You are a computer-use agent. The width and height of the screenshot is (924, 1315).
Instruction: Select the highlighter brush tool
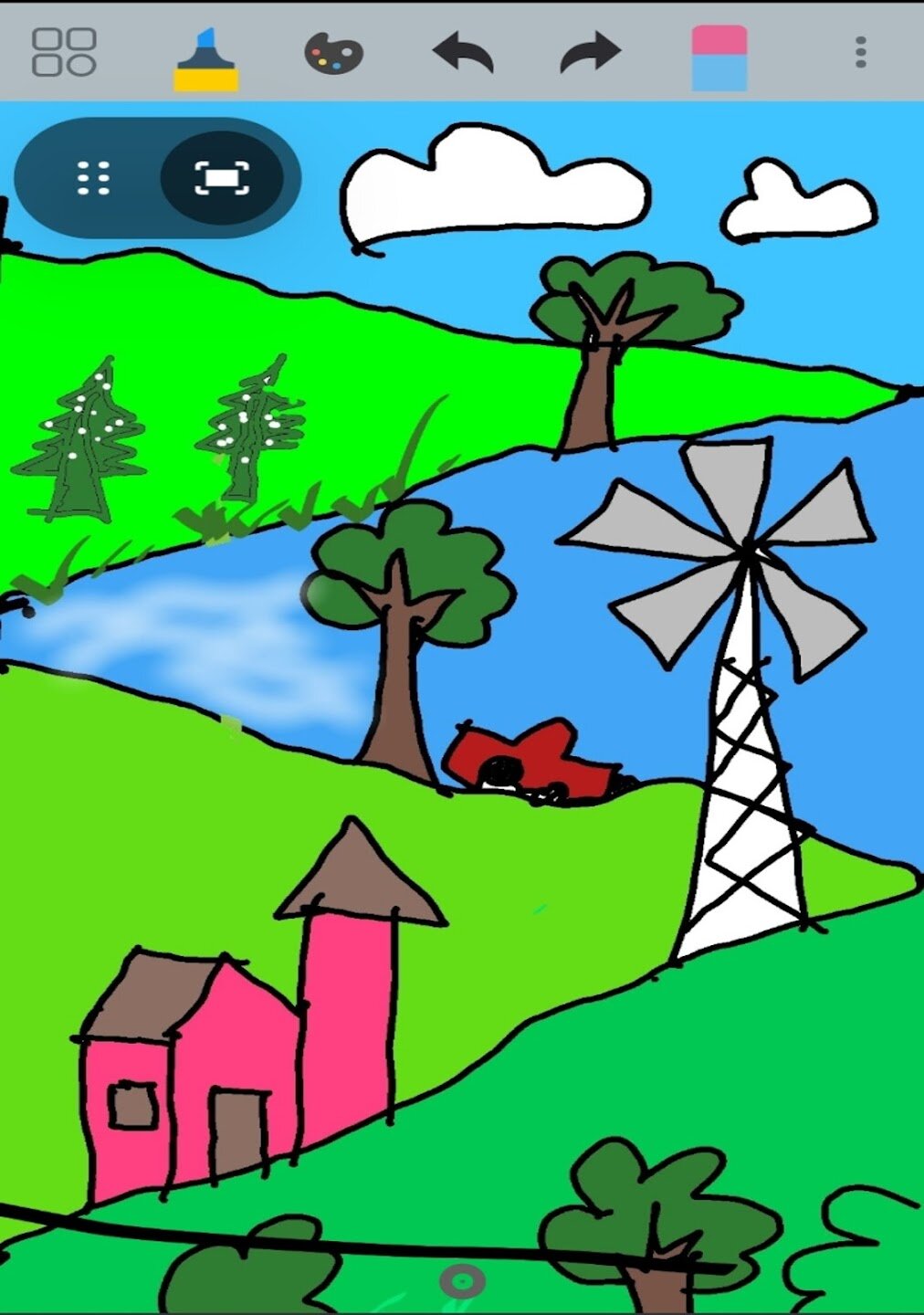point(206,59)
